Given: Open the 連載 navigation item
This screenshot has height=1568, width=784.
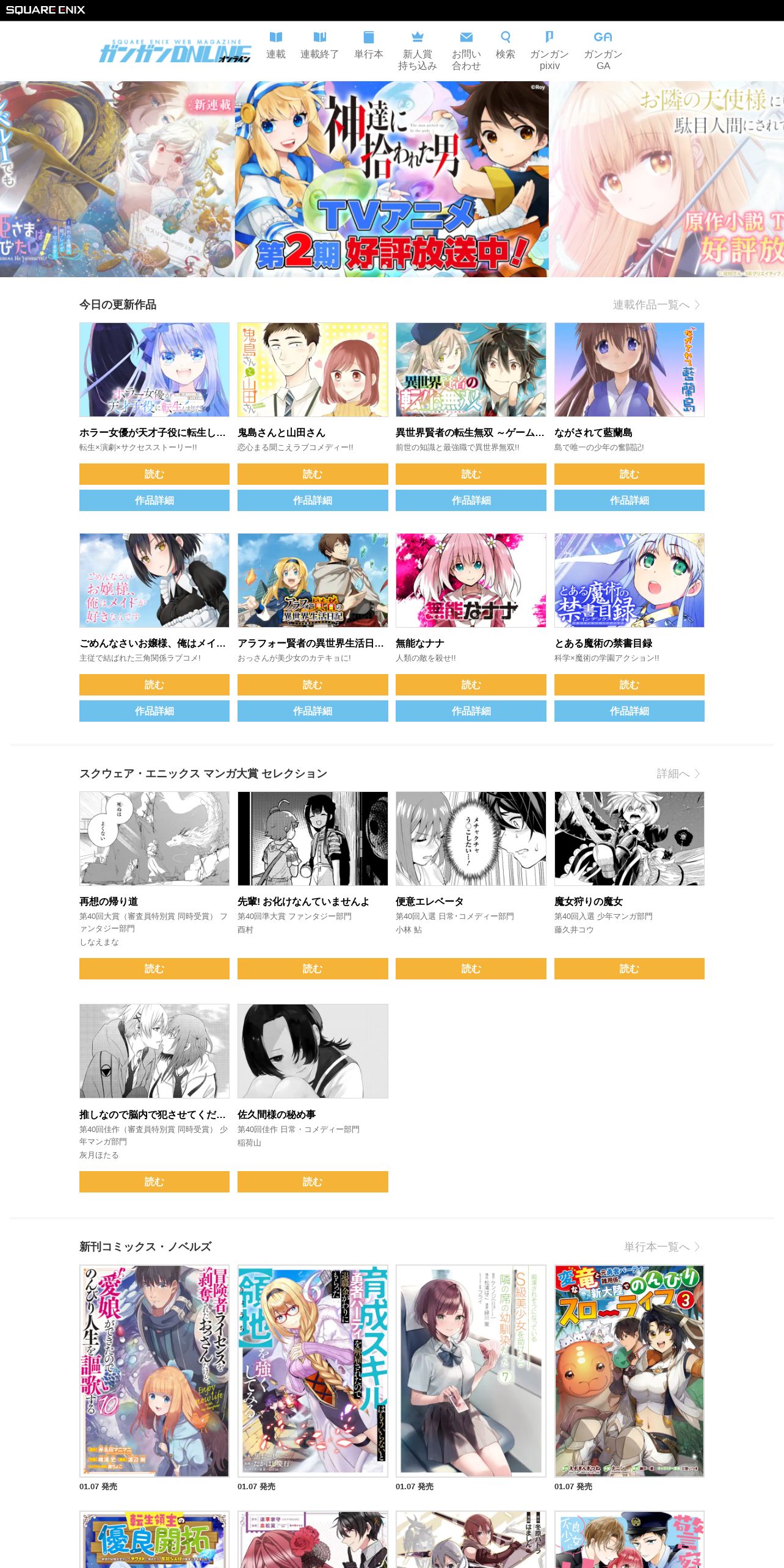Looking at the screenshot, I should point(275,46).
